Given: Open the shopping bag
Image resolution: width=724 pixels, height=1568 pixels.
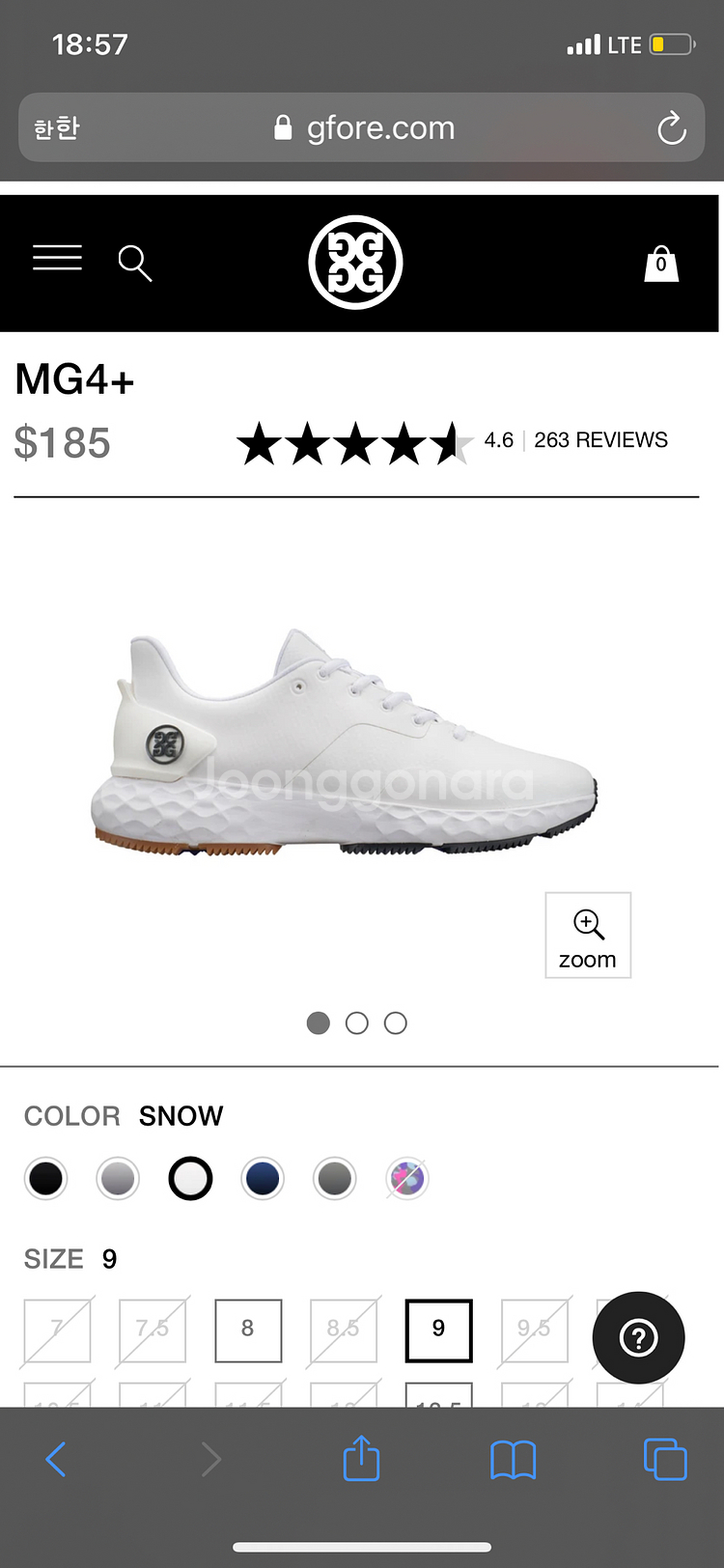Looking at the screenshot, I should 661,263.
